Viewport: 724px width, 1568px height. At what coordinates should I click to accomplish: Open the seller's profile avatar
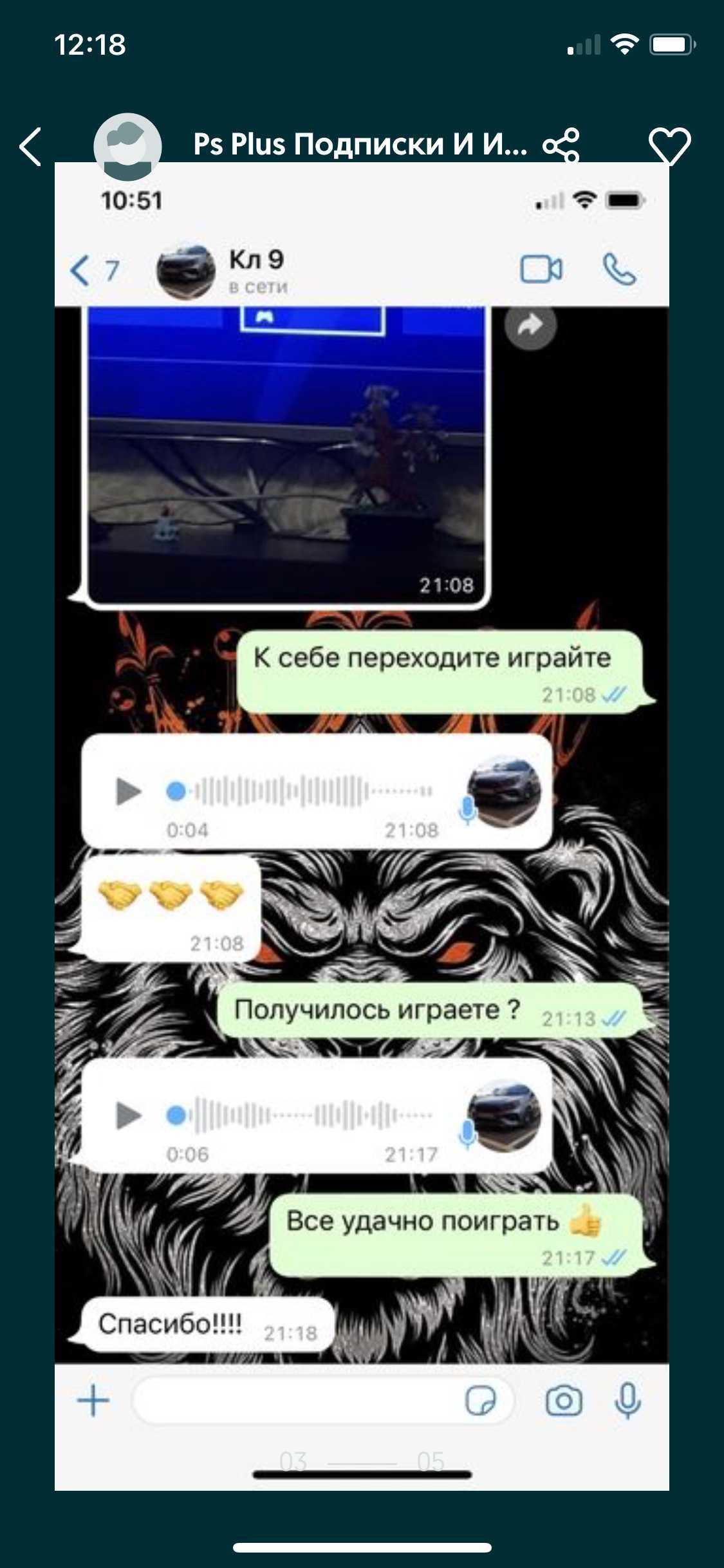point(127,145)
